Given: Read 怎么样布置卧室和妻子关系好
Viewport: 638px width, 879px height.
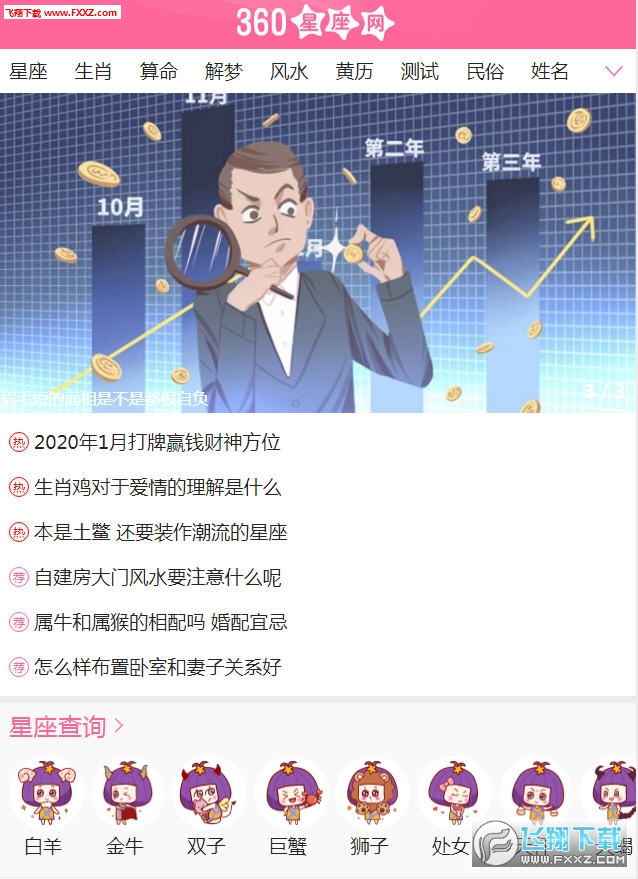Looking at the screenshot, I should point(157,667).
